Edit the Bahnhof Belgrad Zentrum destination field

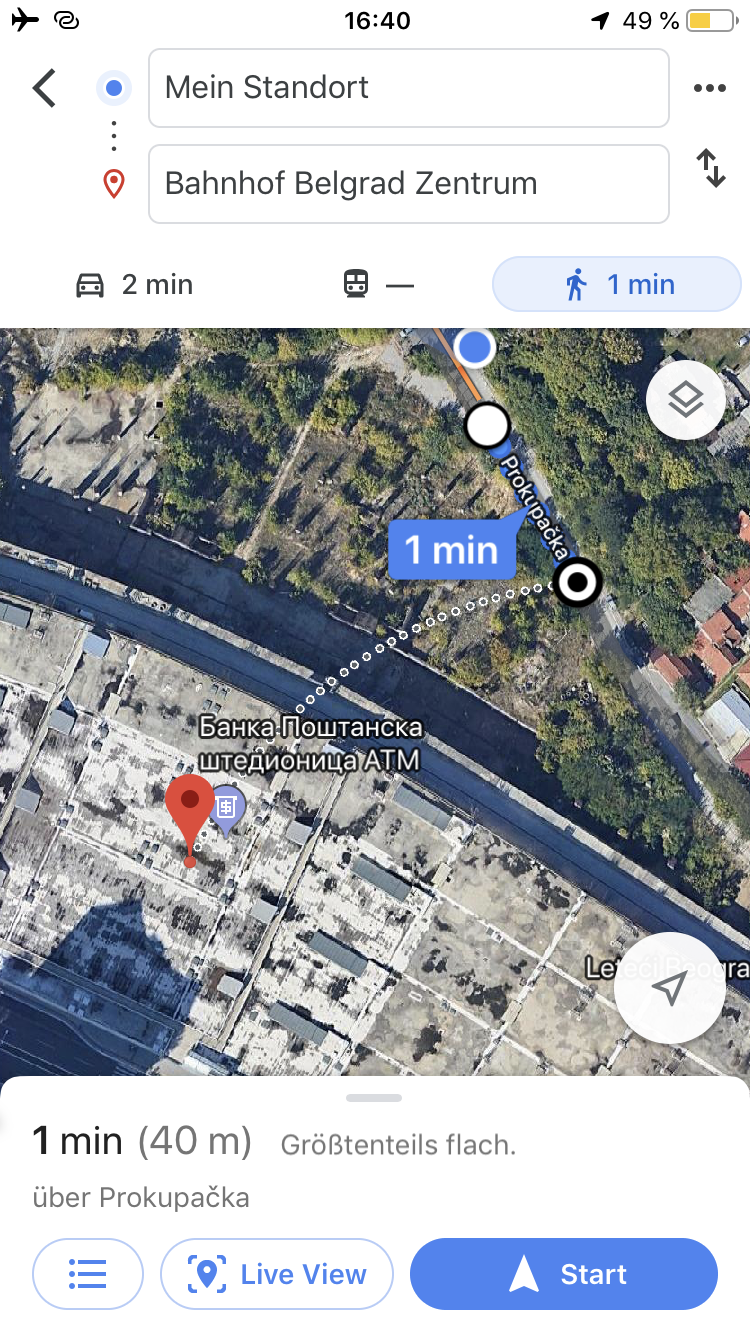tap(408, 184)
